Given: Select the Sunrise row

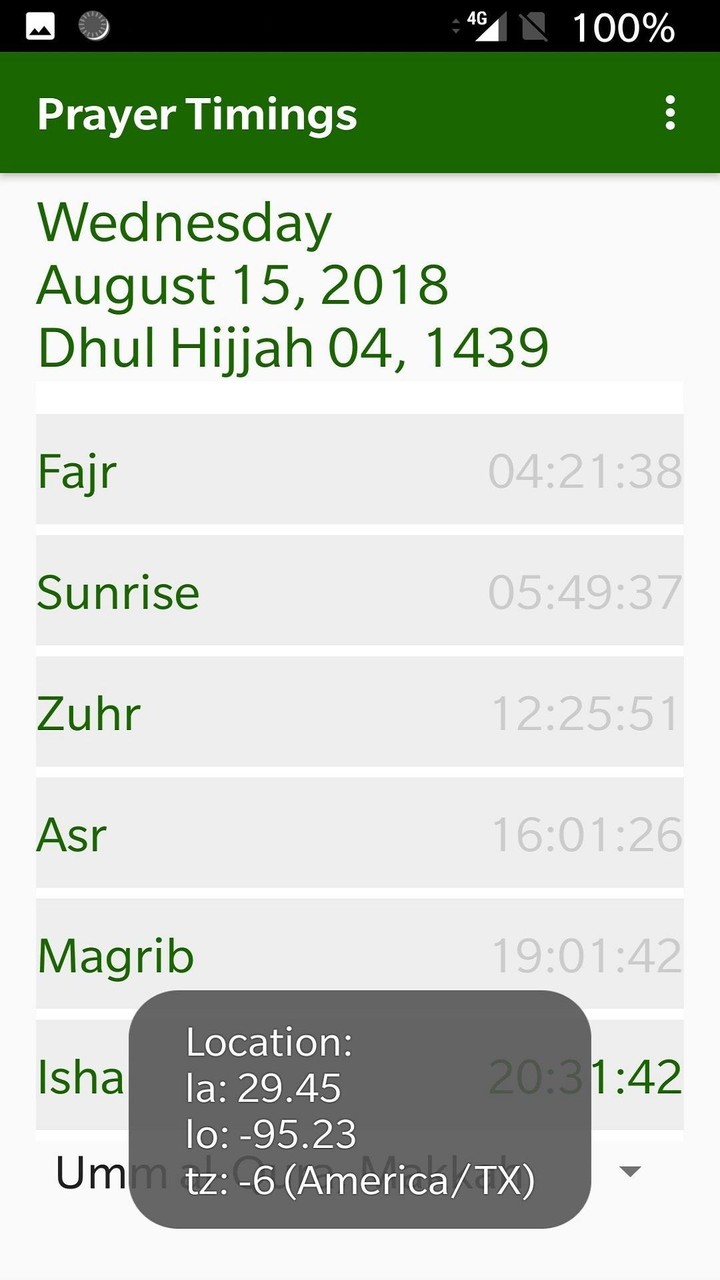Looking at the screenshot, I should 360,592.
